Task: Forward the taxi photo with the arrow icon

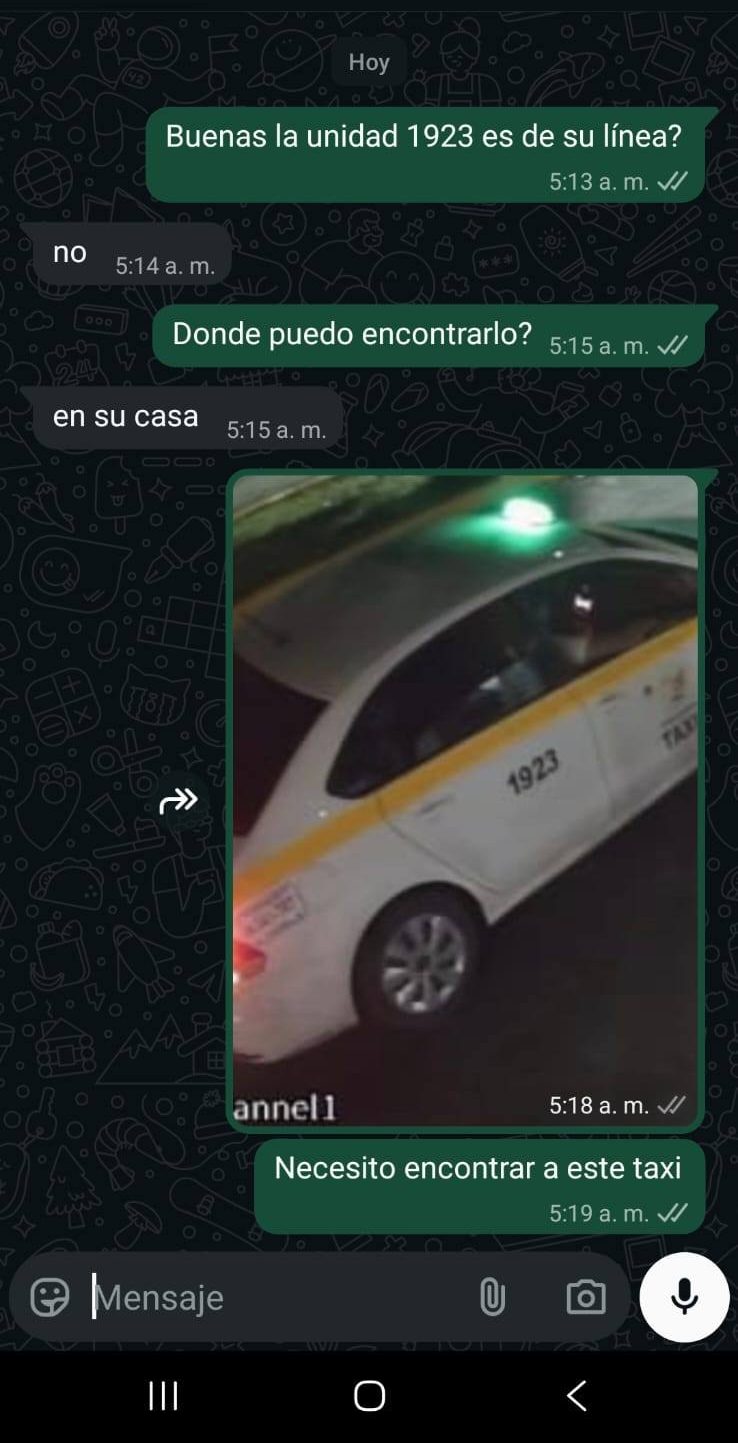Action: pyautogui.click(x=178, y=801)
